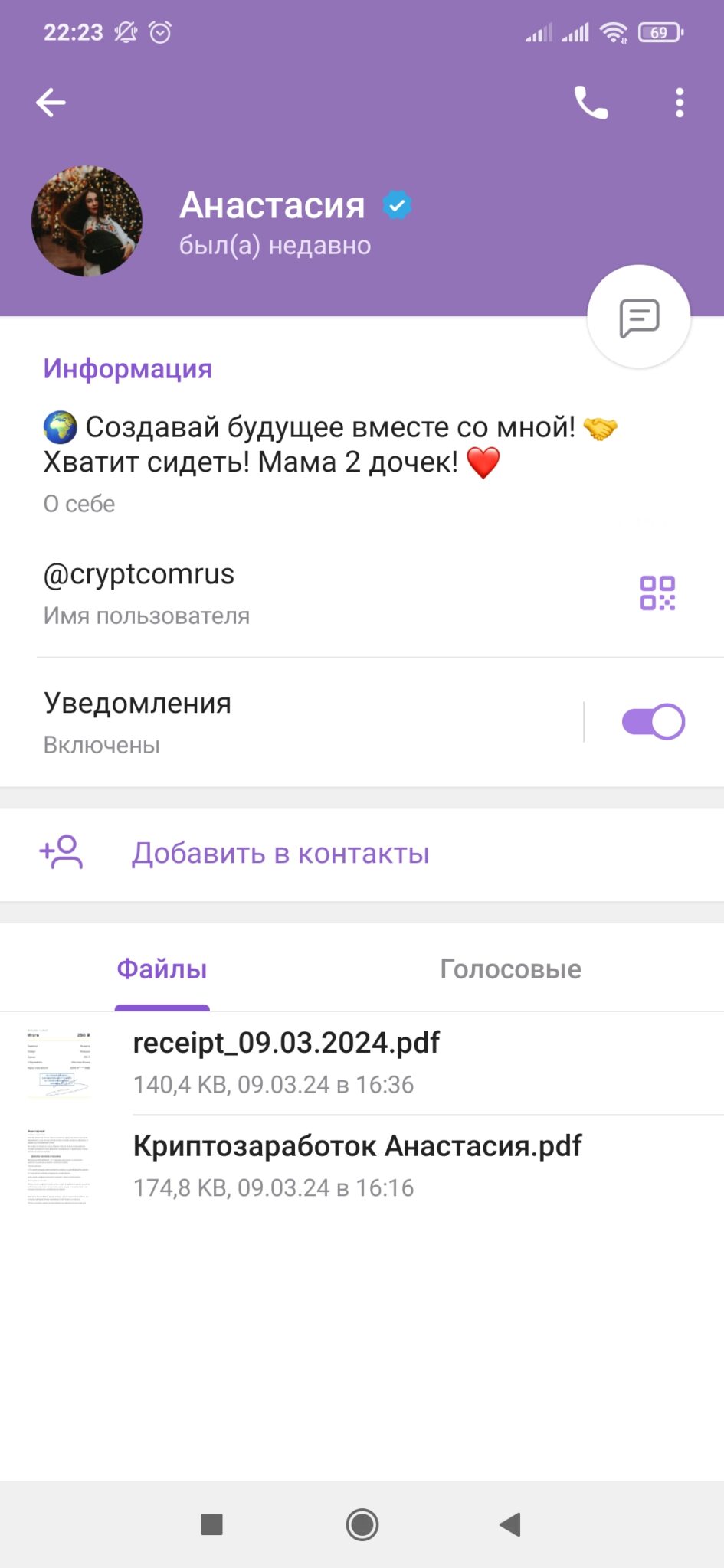Image resolution: width=724 pixels, height=1568 pixels.
Task: Open Анастасия's profile photo
Action: [87, 221]
